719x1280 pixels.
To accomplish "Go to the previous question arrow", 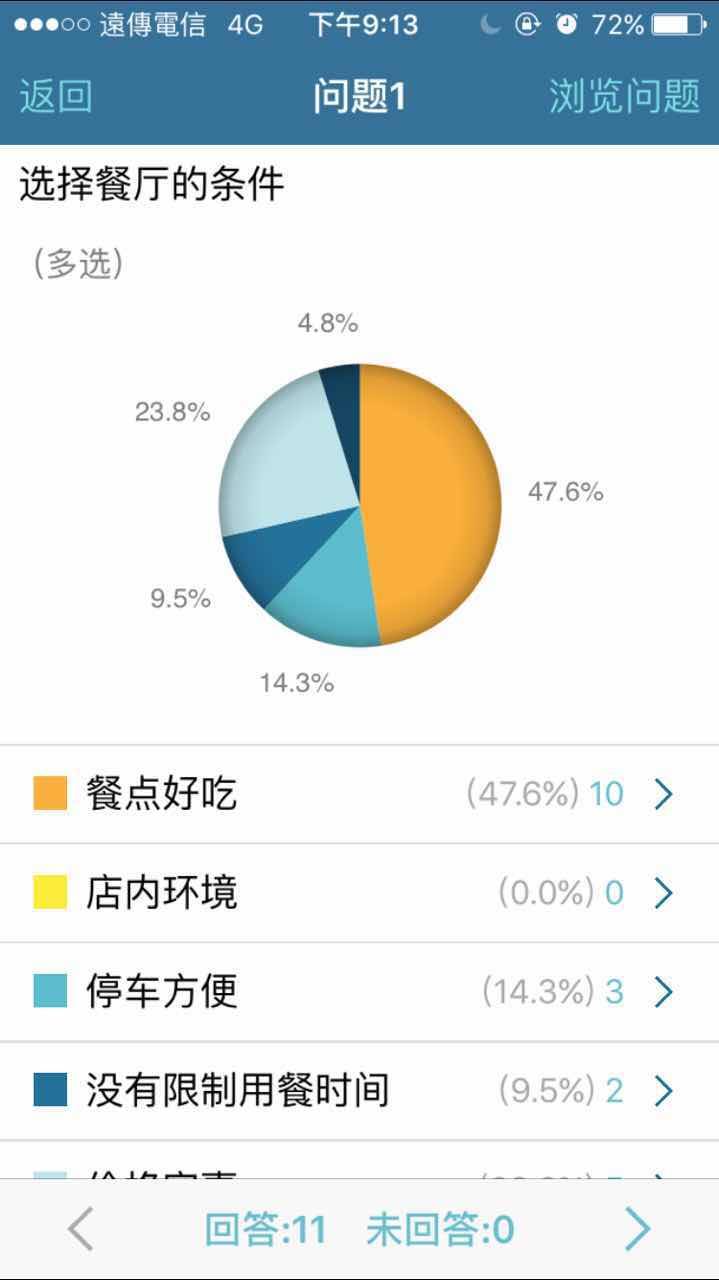I will [x=80, y=1230].
